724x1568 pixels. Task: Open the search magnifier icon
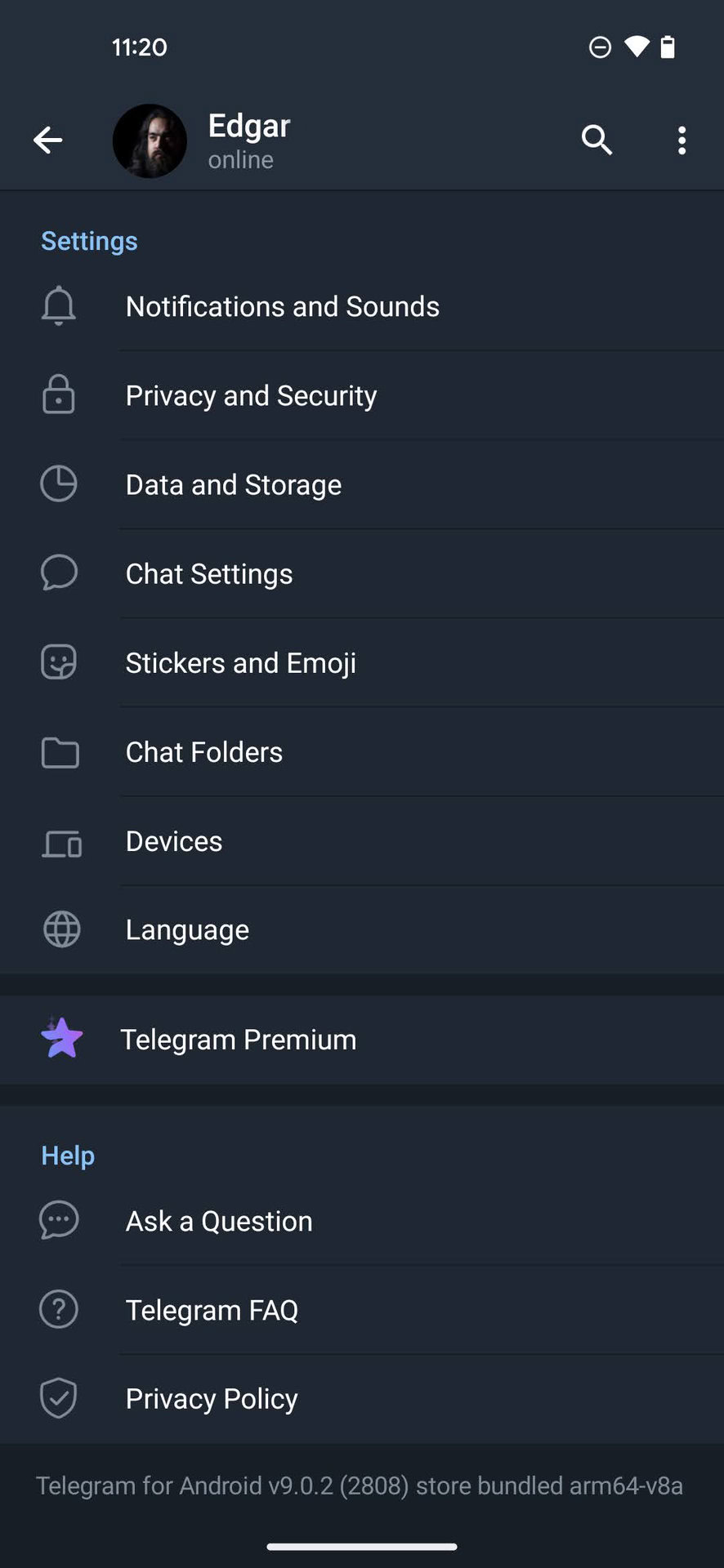597,140
